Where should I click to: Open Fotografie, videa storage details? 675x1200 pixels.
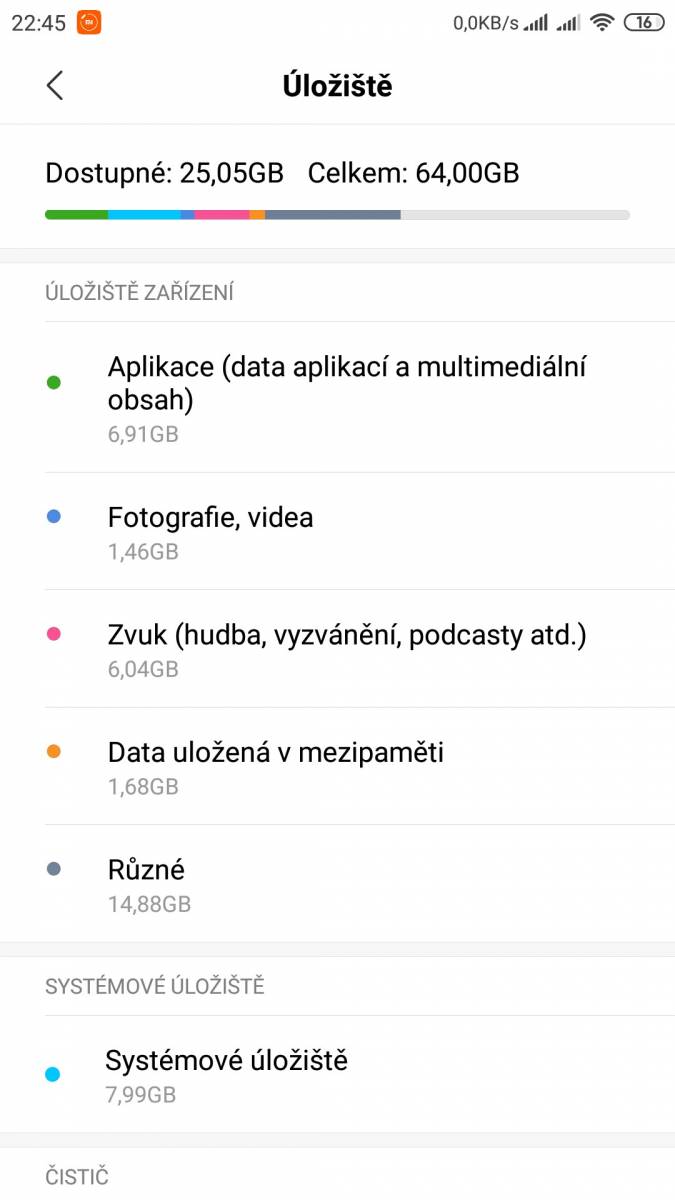tap(337, 531)
